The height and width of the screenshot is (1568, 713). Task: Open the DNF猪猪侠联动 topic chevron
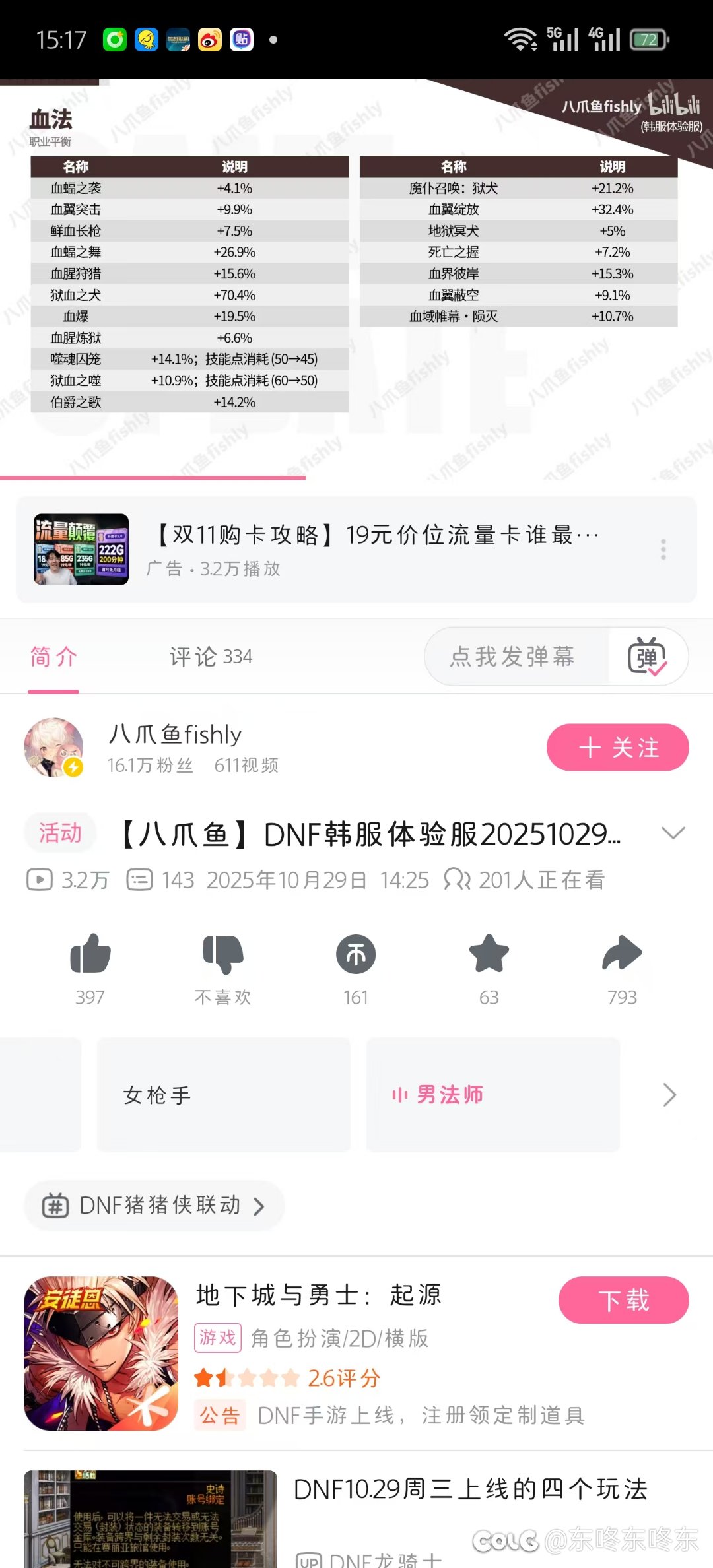259,1205
